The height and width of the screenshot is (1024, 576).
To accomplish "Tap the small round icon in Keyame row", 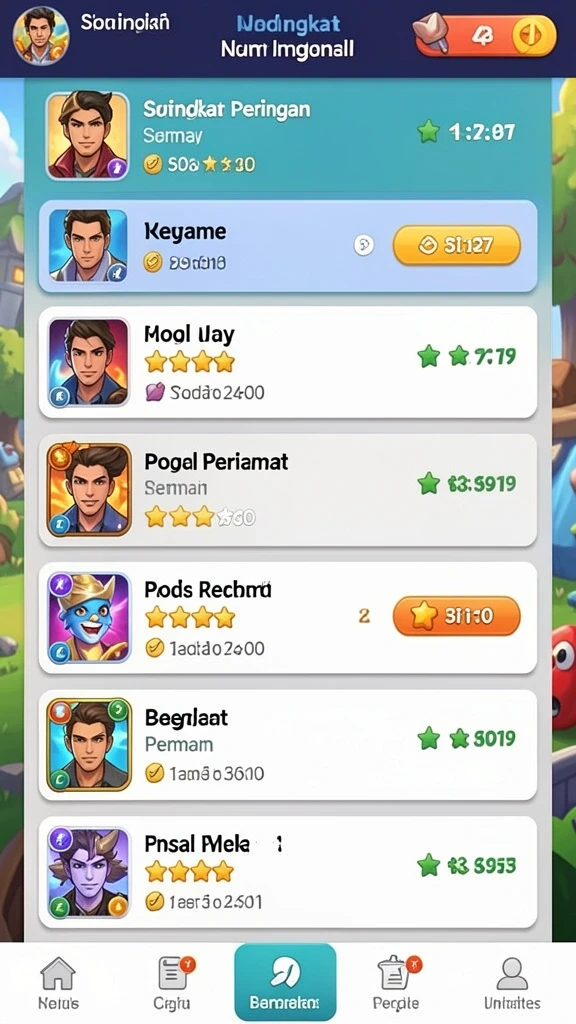I will tap(364, 246).
